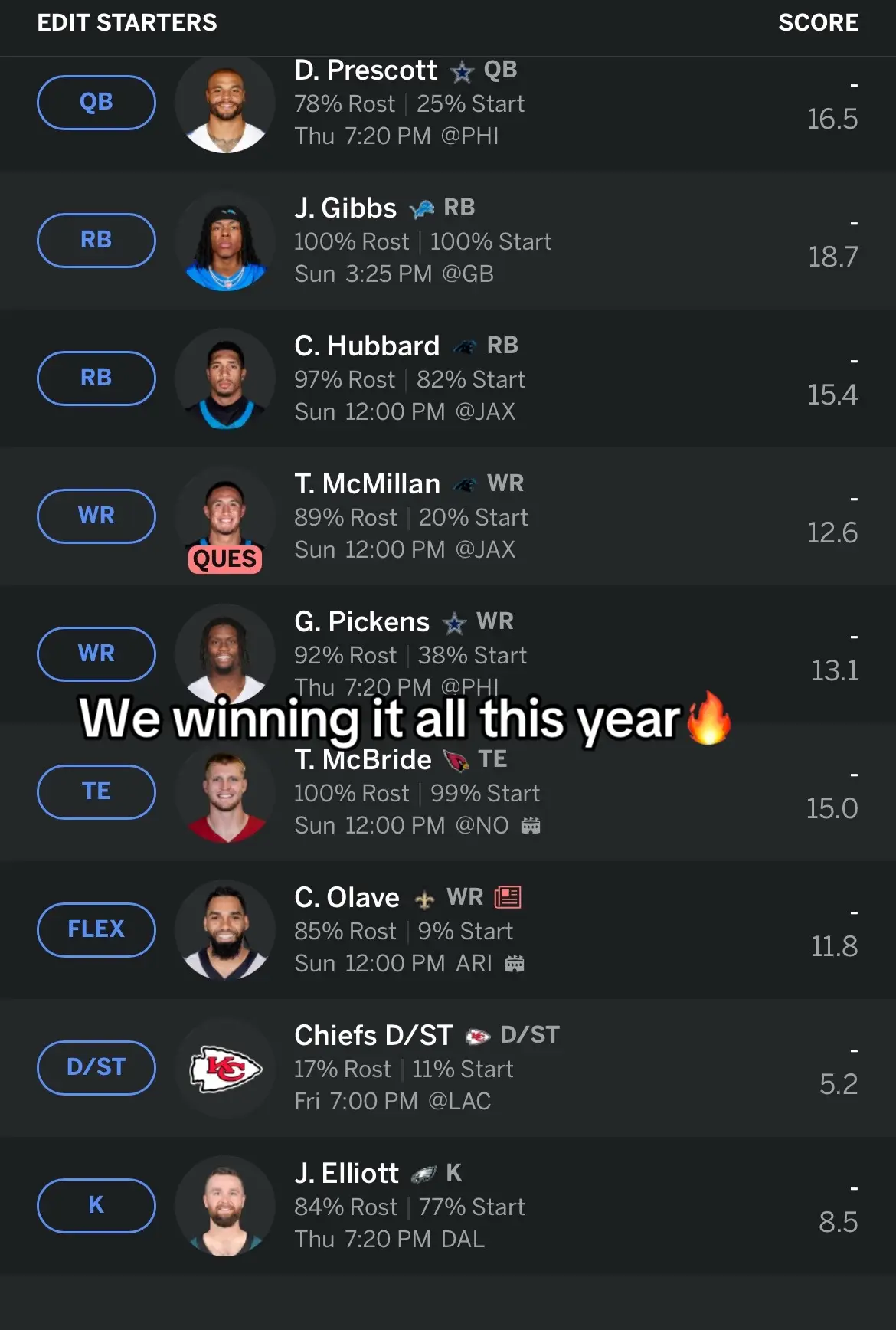View T. McMillan's player details
The image size is (896, 1330).
point(367,484)
